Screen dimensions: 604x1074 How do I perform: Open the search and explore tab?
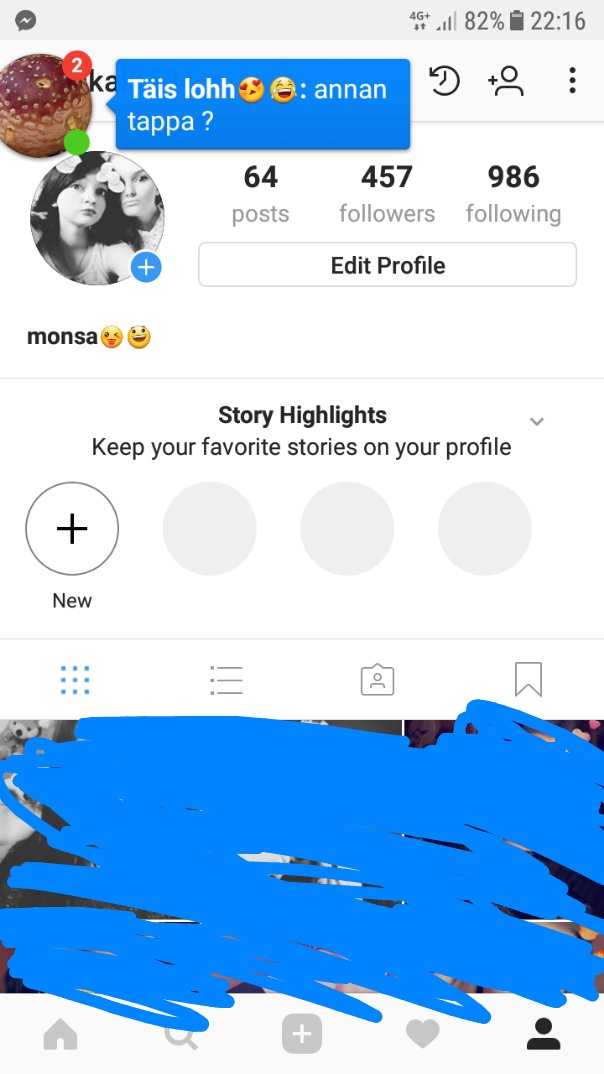181,1036
